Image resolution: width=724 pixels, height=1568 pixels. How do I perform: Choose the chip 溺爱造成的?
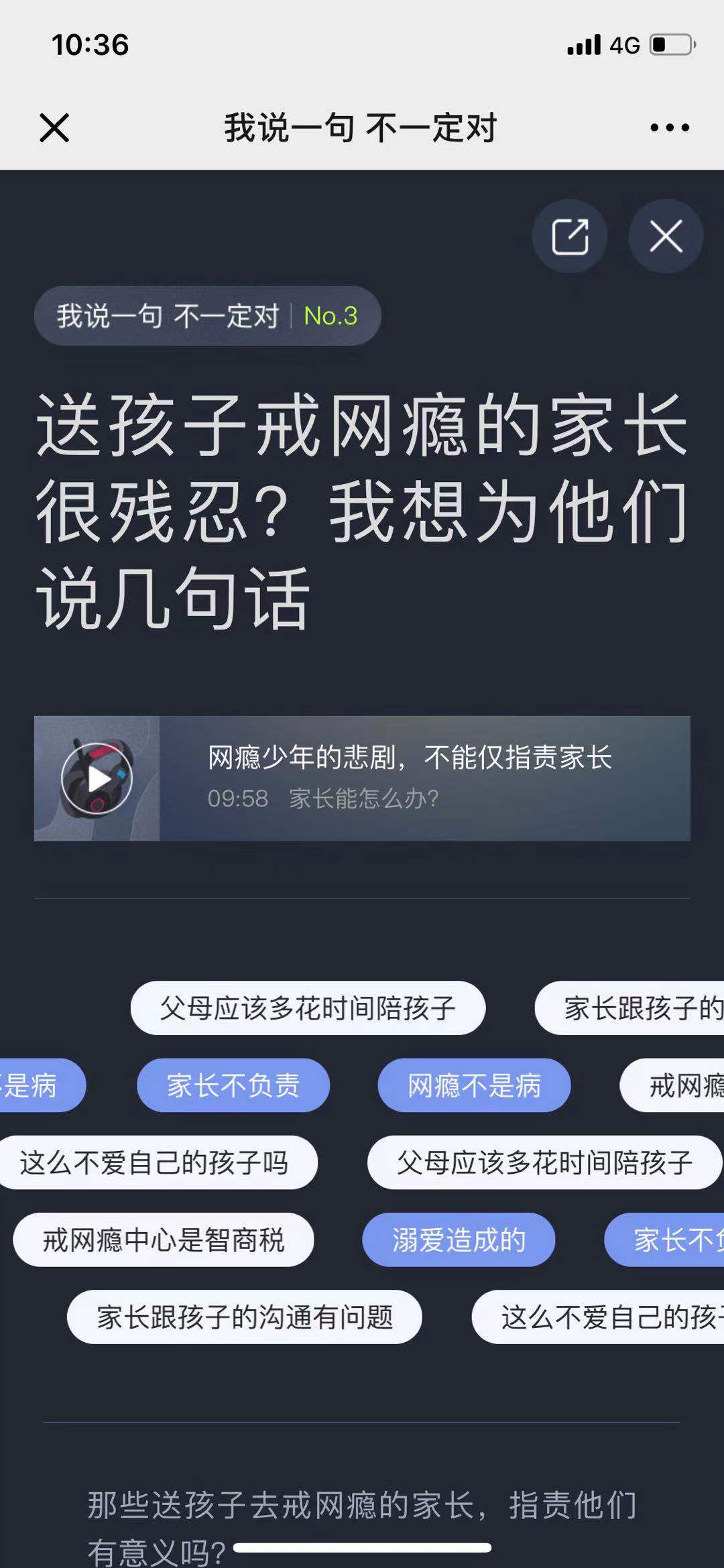pyautogui.click(x=459, y=1240)
